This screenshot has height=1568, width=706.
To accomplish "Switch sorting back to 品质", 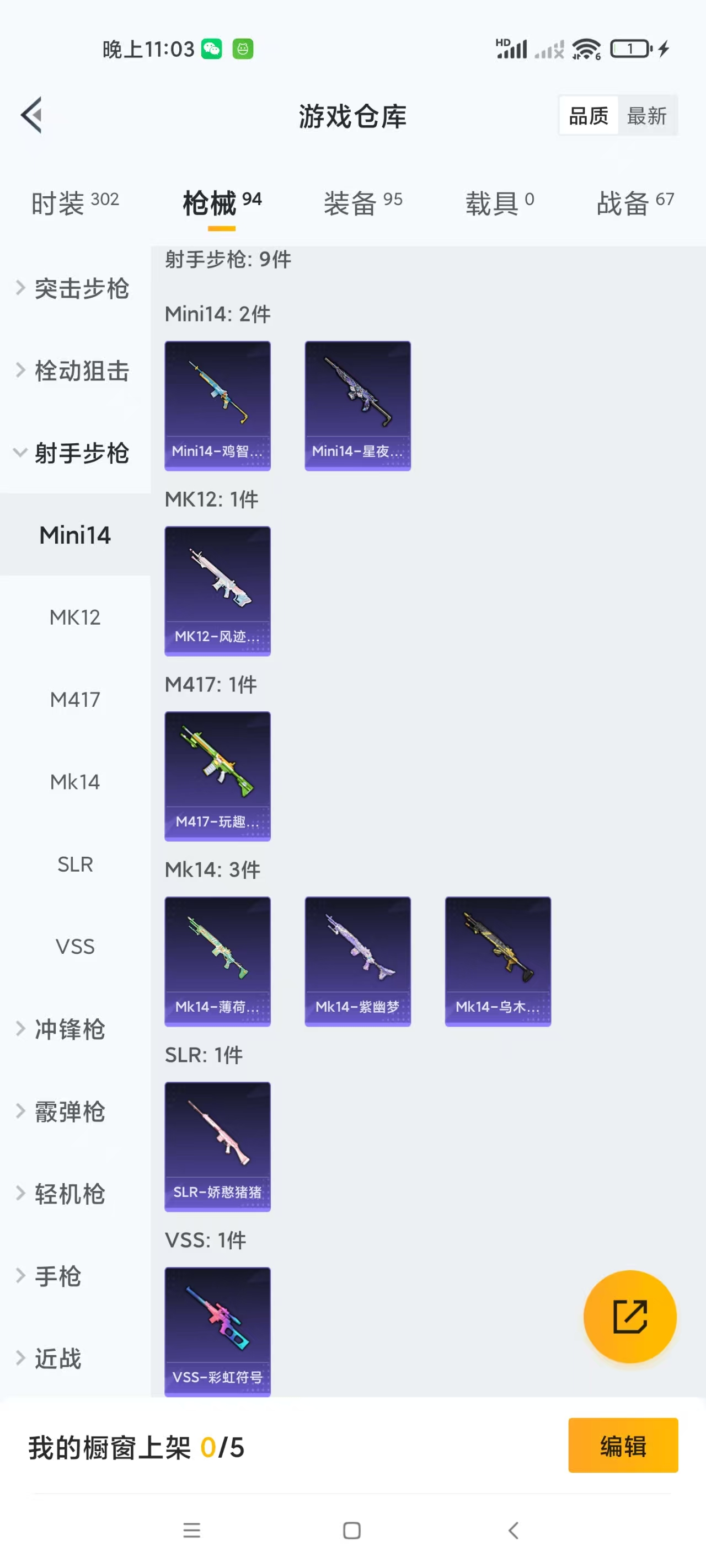I will pos(587,116).
